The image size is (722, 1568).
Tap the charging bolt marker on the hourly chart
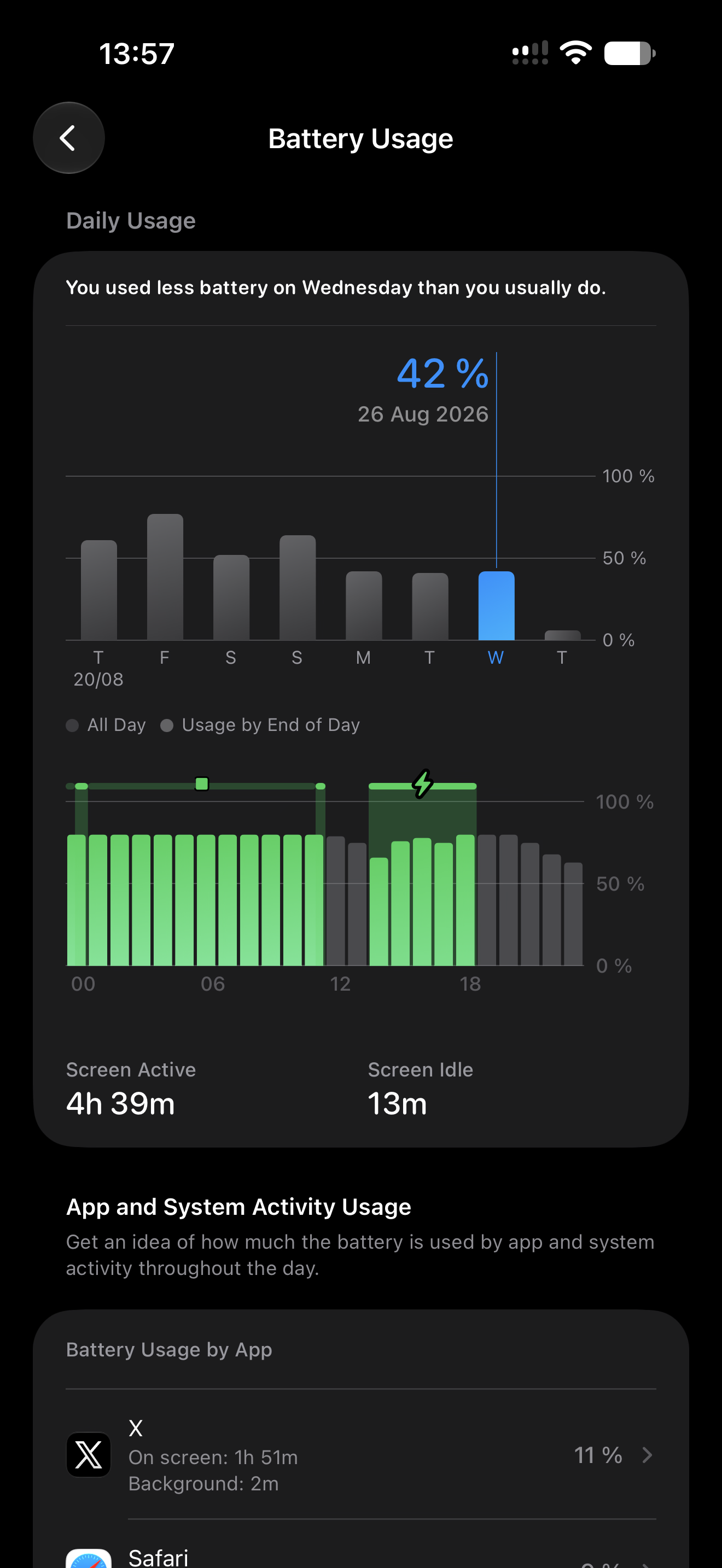click(422, 783)
